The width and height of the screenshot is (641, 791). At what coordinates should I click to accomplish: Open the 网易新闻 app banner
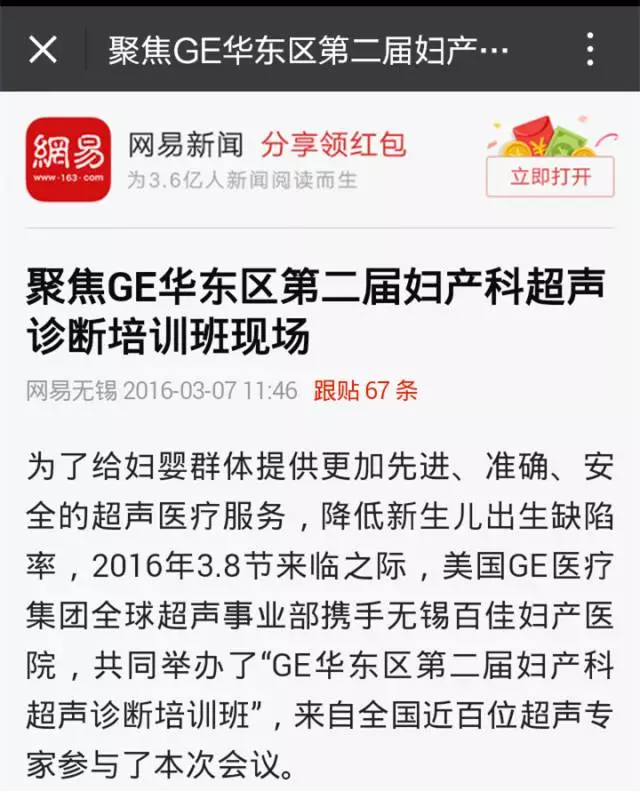(185, 146)
